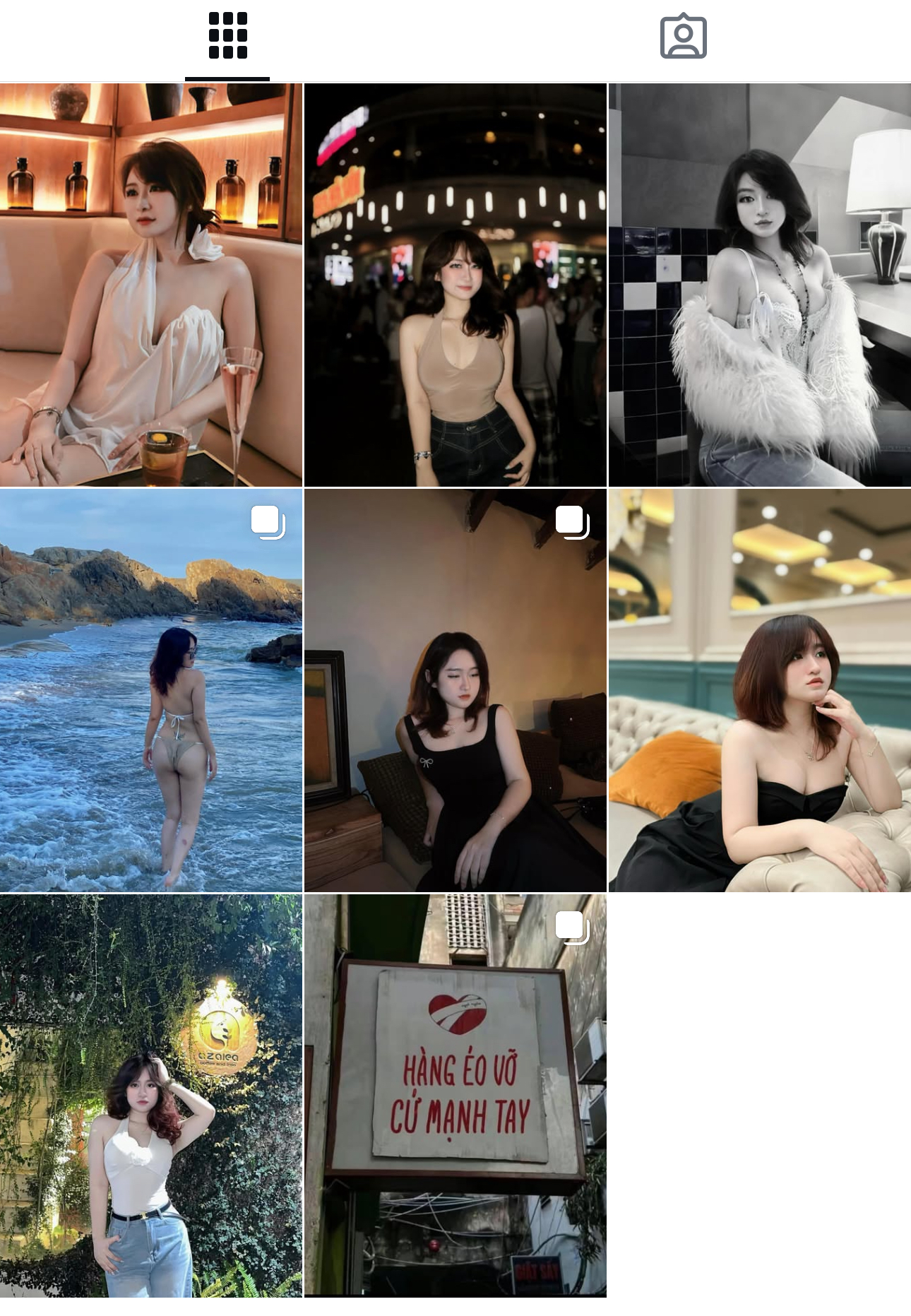The image size is (911, 1316).
Task: Open the night street post with beige top
Action: tap(455, 285)
